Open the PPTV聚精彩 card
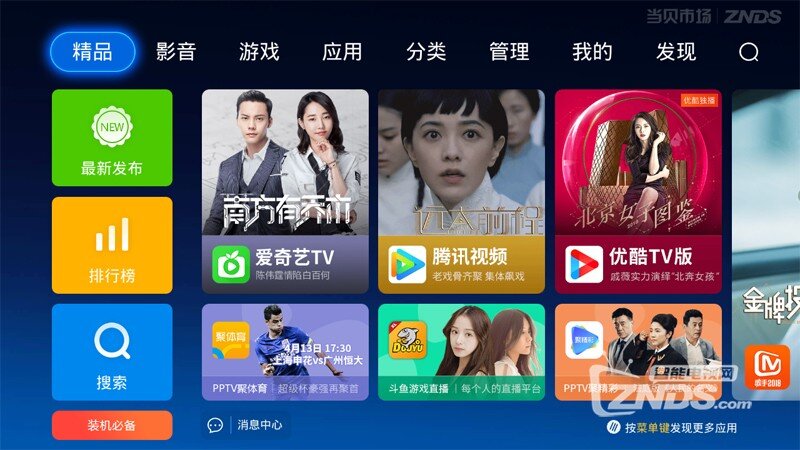This screenshot has width=800, height=450. click(638, 352)
